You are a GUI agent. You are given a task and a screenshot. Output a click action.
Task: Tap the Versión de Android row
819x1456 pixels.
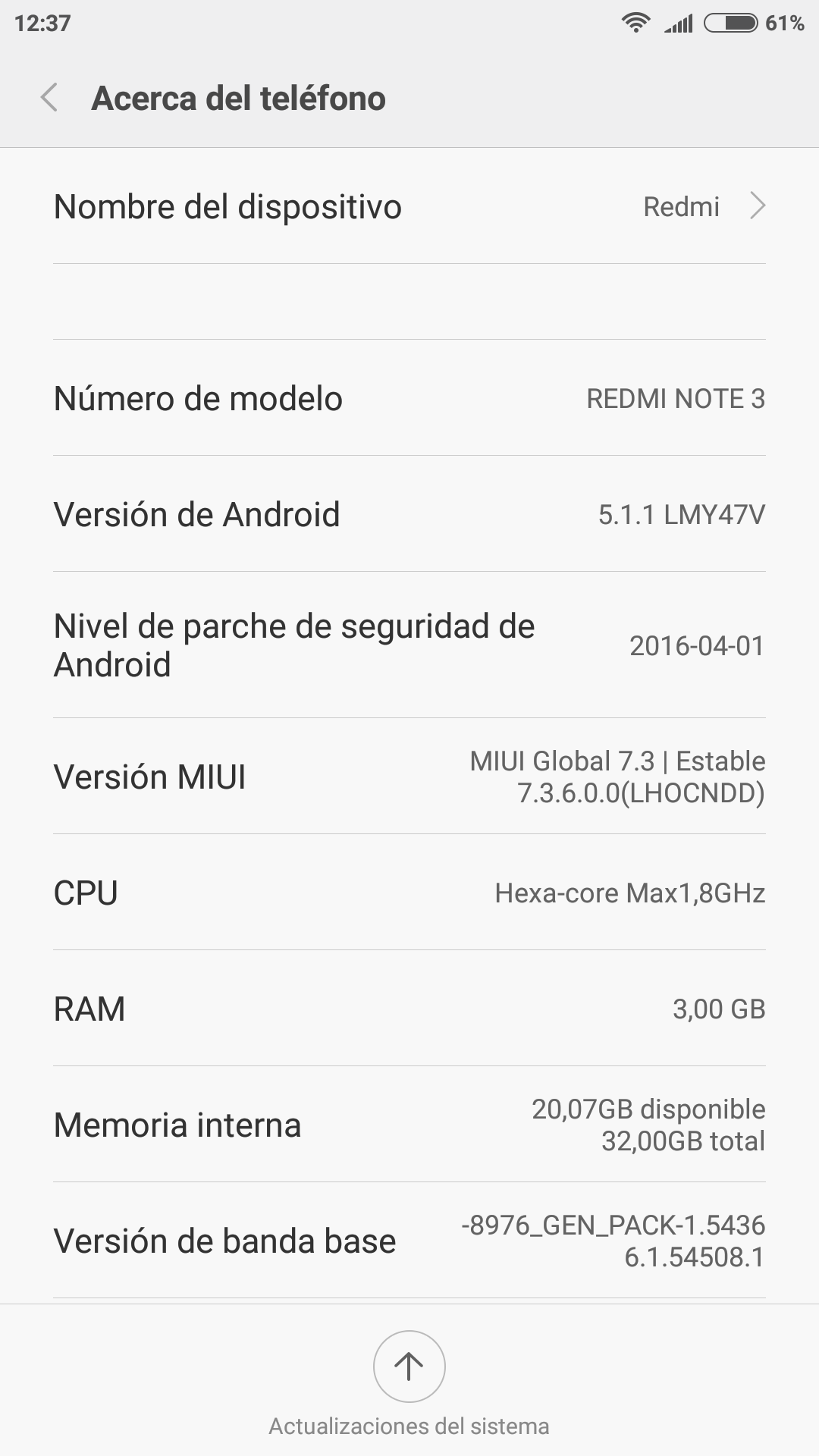(409, 514)
